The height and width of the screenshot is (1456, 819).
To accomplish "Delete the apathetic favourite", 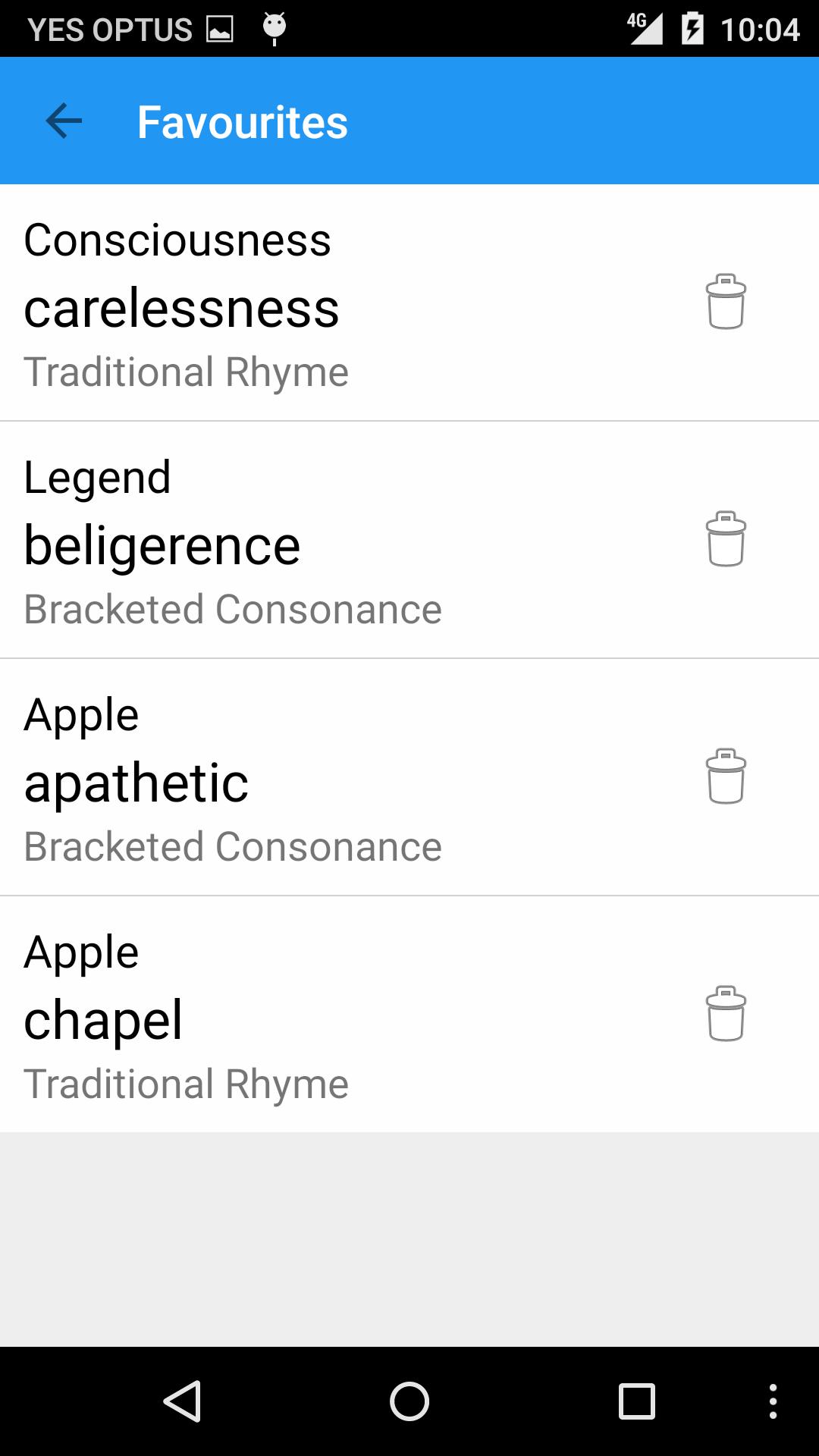I will click(726, 777).
